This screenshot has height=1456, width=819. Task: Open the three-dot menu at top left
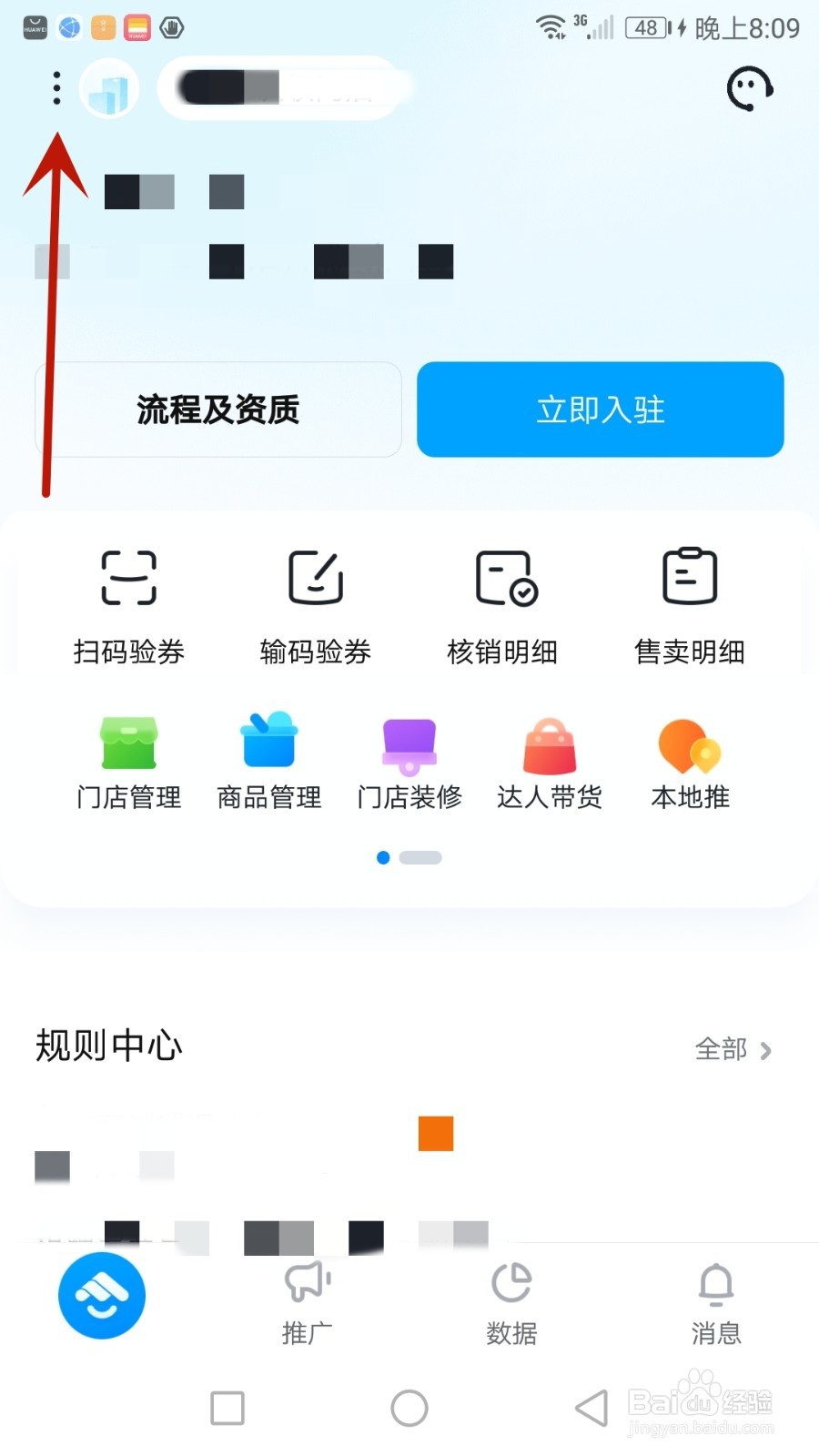(x=56, y=88)
